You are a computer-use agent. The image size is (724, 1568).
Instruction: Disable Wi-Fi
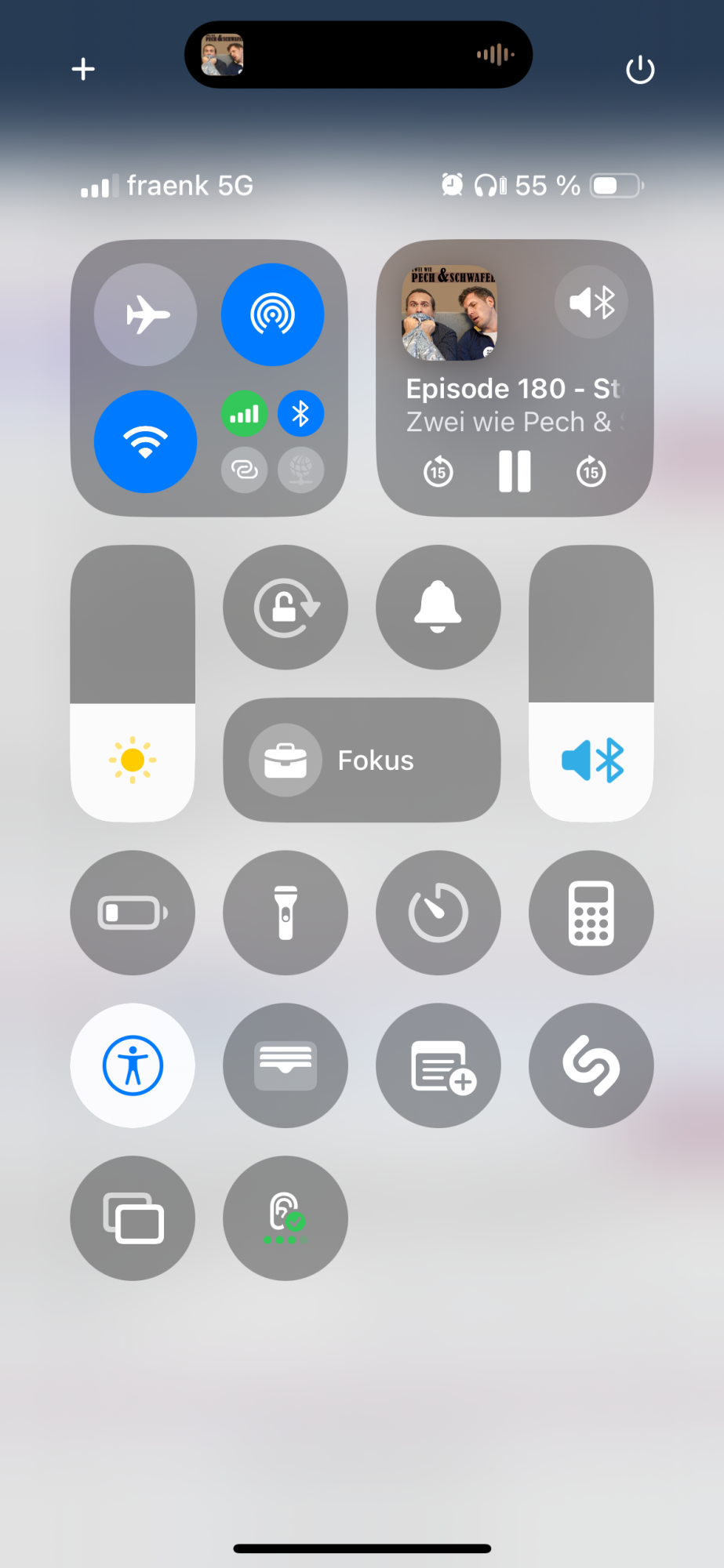click(146, 441)
